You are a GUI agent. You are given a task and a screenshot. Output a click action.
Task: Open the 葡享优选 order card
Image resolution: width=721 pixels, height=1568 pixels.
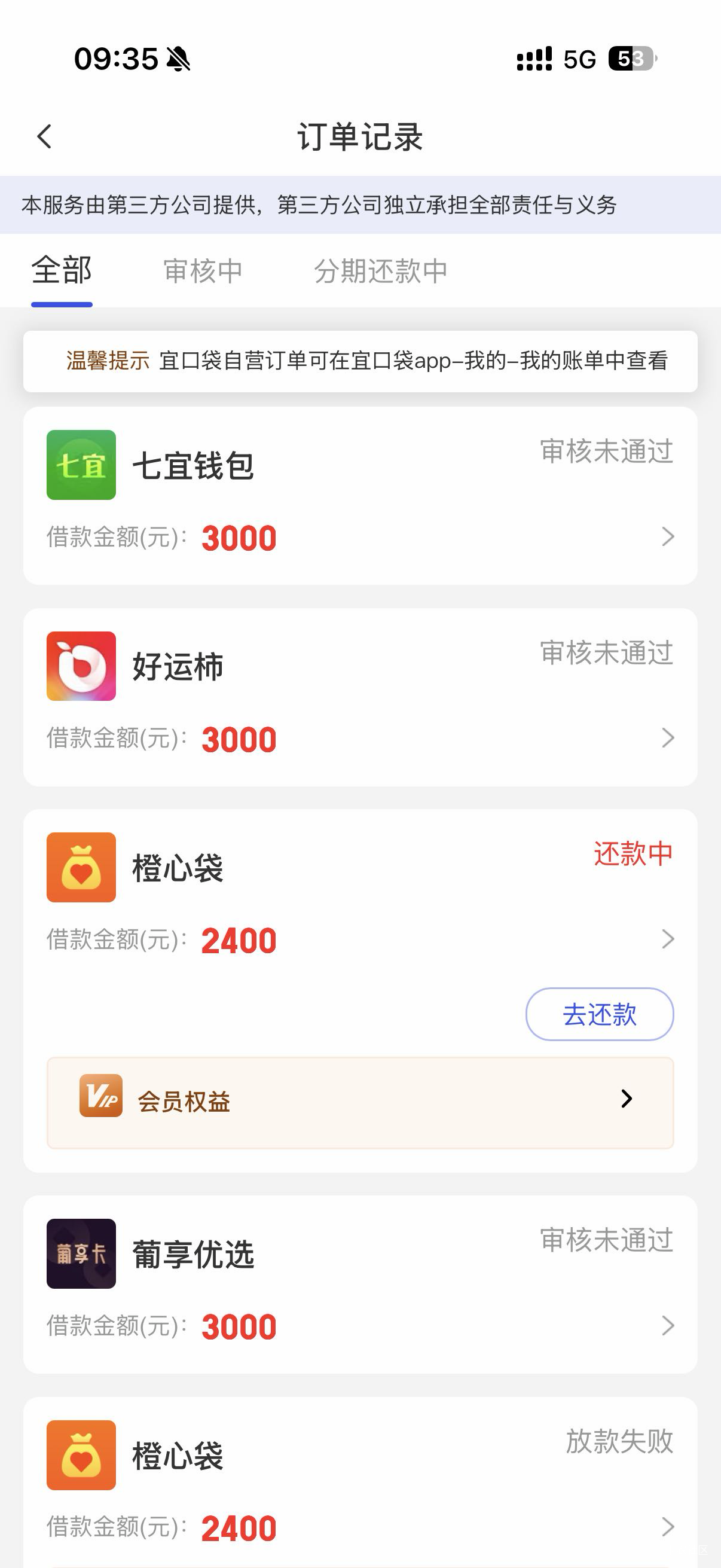(x=360, y=1285)
